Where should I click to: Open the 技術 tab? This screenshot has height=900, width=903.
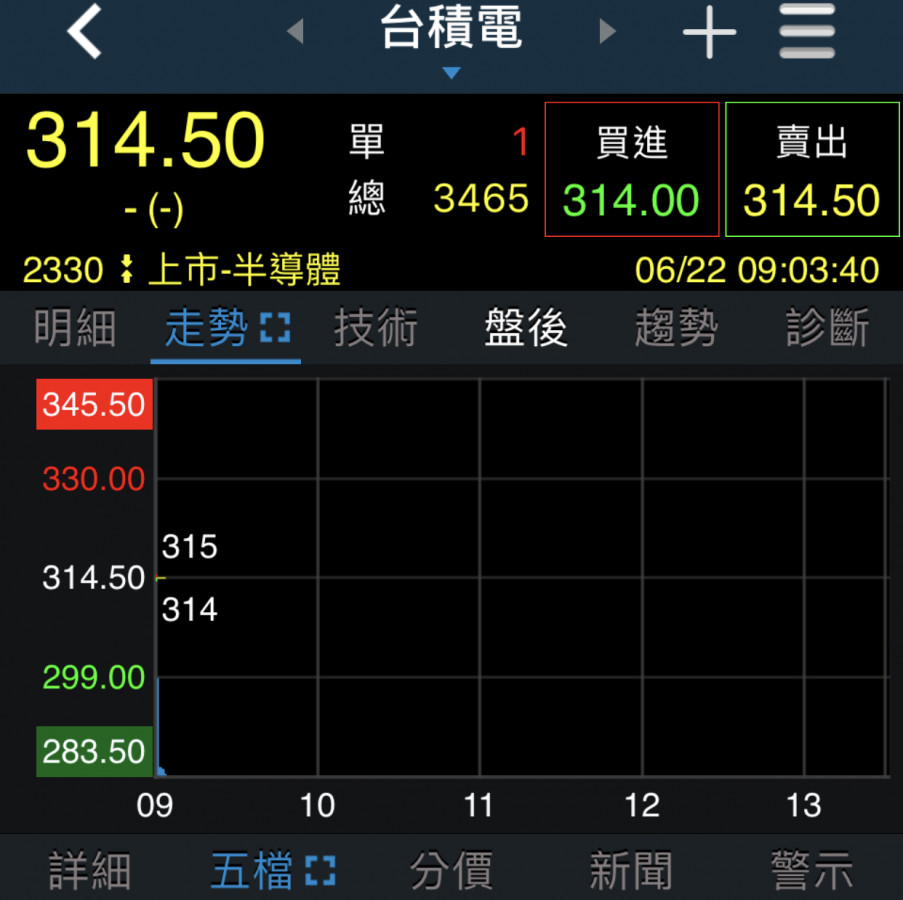pyautogui.click(x=375, y=328)
